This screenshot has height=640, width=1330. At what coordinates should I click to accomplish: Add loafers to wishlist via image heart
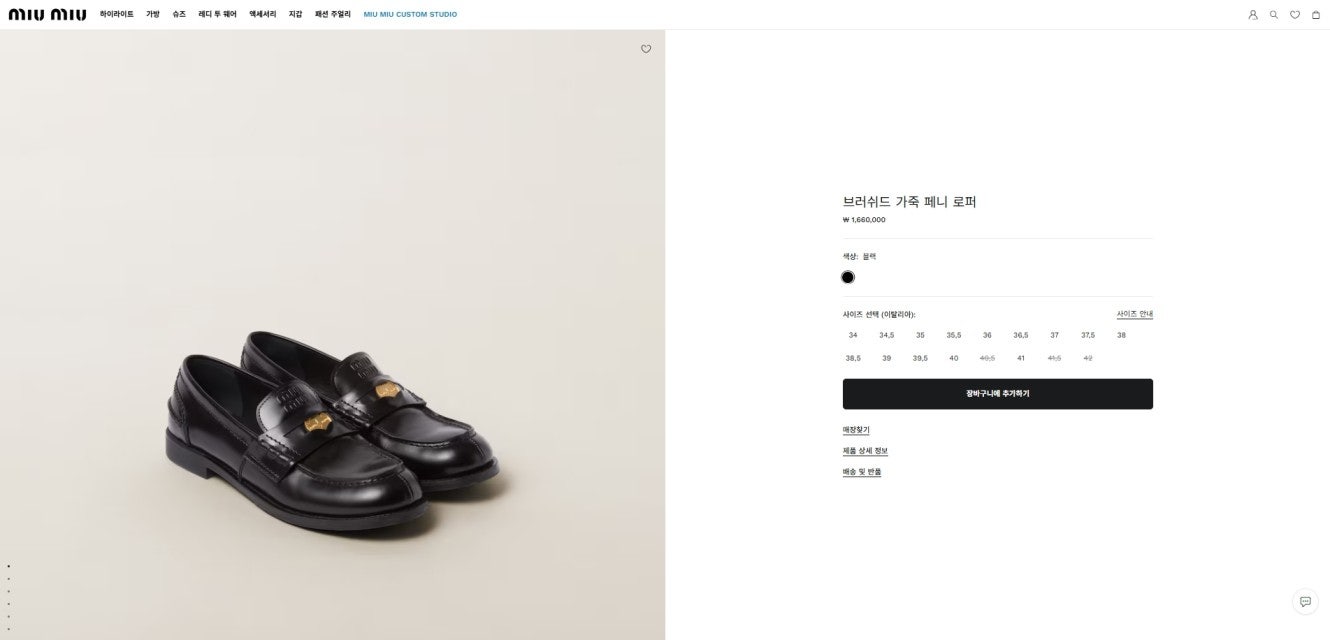646,49
